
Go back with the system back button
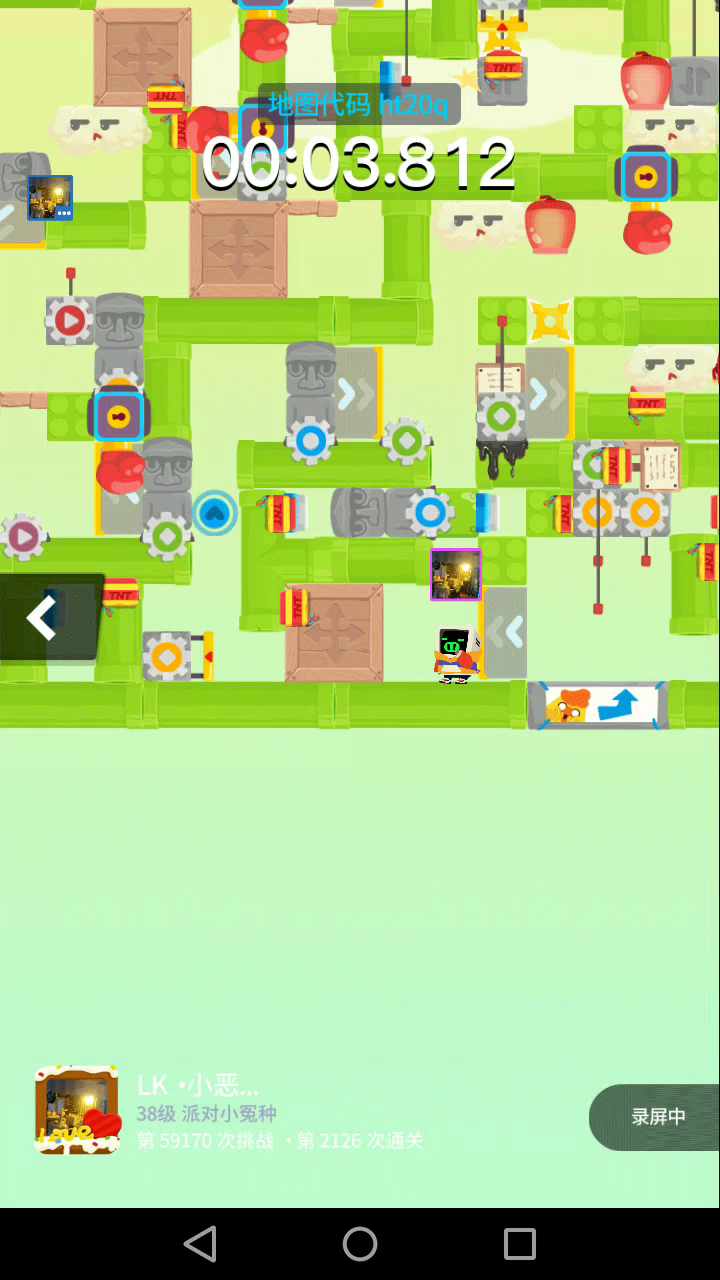[200, 1244]
